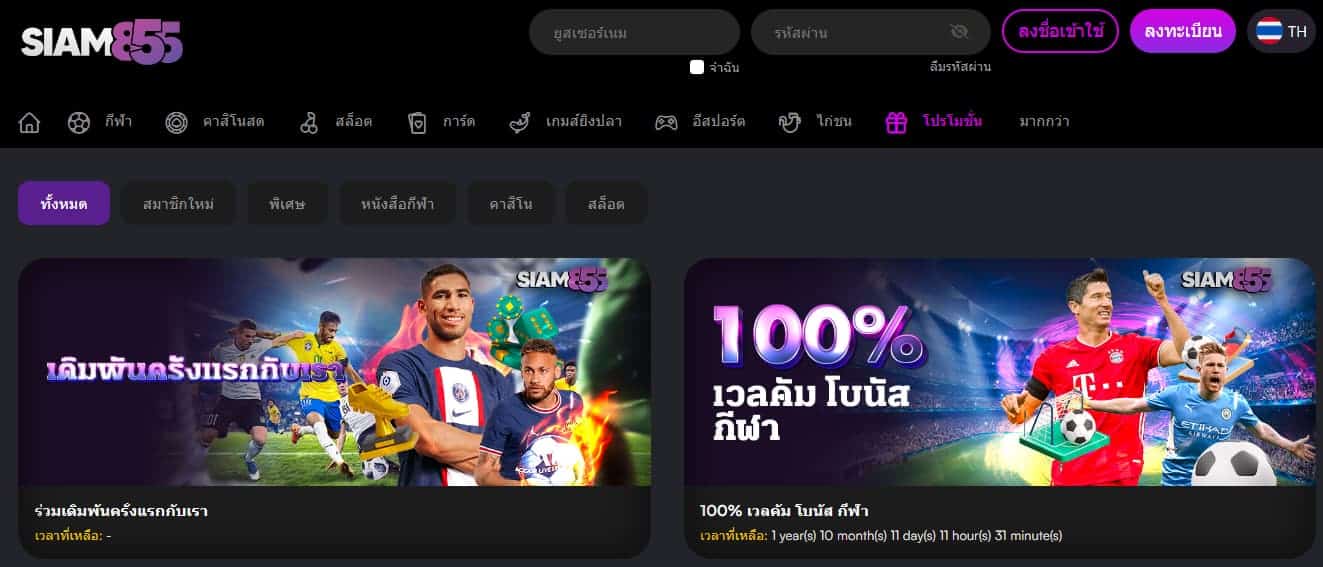
Task: Select the สมาชิกใหม่ new member filter
Action: [x=178, y=204]
